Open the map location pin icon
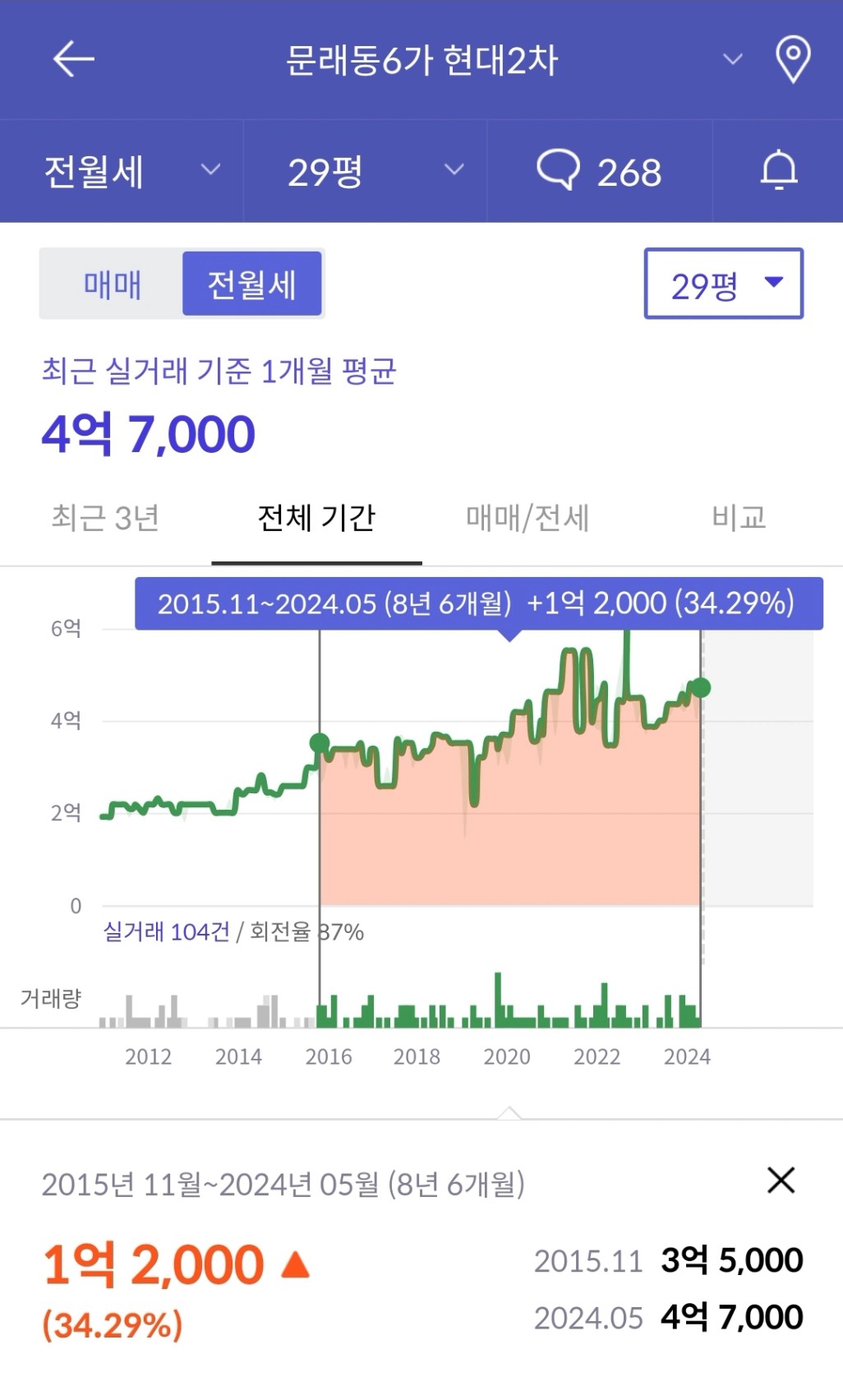Viewport: 843px width, 1400px height. pos(793,59)
